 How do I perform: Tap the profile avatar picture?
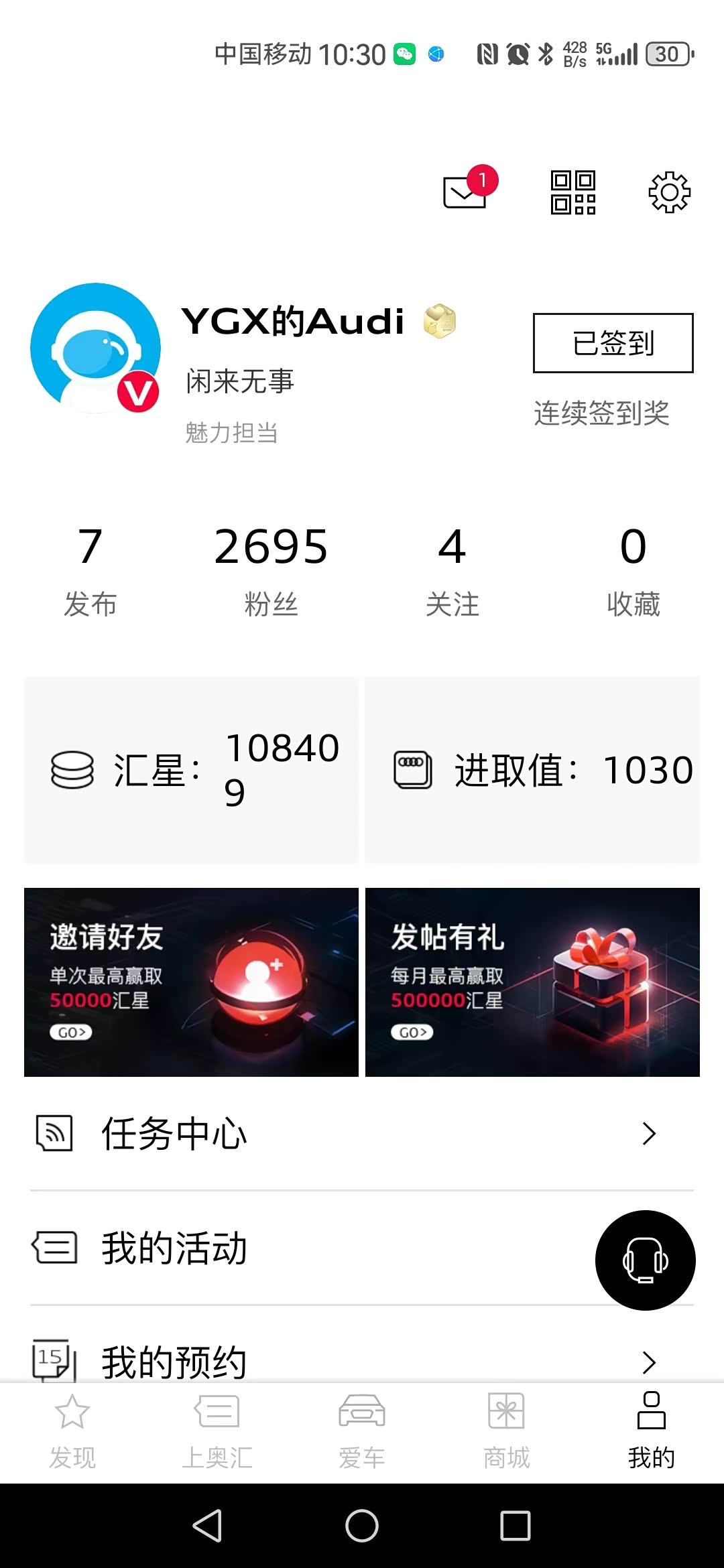coord(95,348)
